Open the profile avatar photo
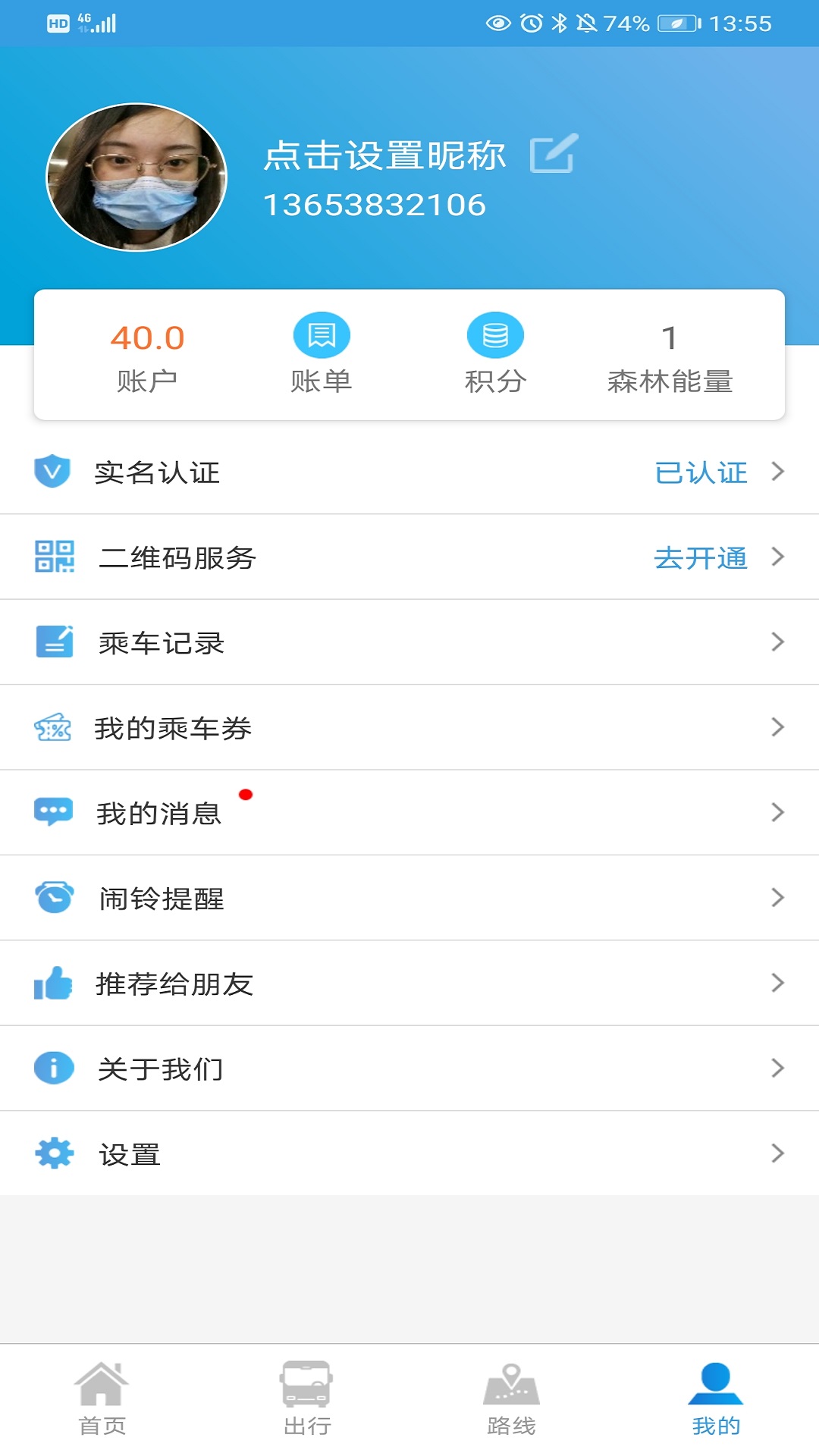819x1456 pixels. [136, 177]
